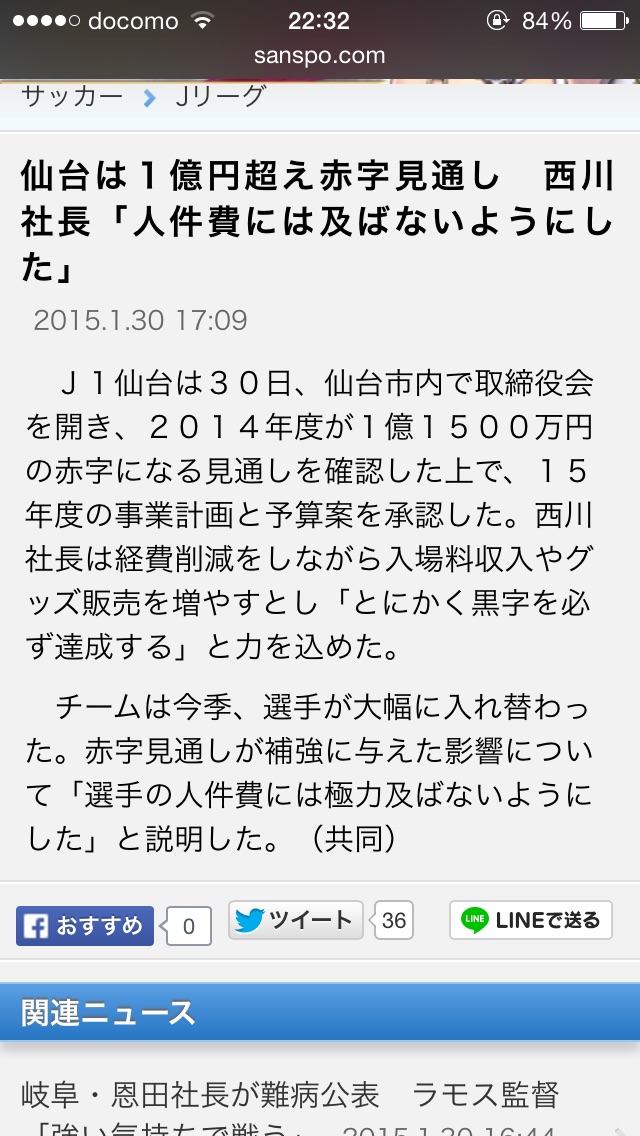Open the サッカー breadcrumb link
This screenshot has width=640, height=1136.
click(x=73, y=96)
